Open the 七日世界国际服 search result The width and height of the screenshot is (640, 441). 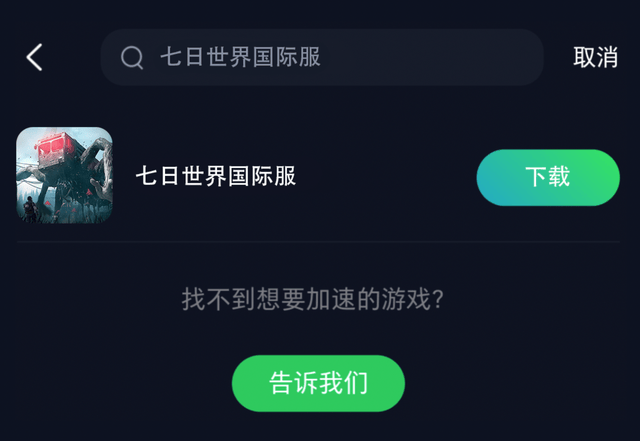(216, 177)
